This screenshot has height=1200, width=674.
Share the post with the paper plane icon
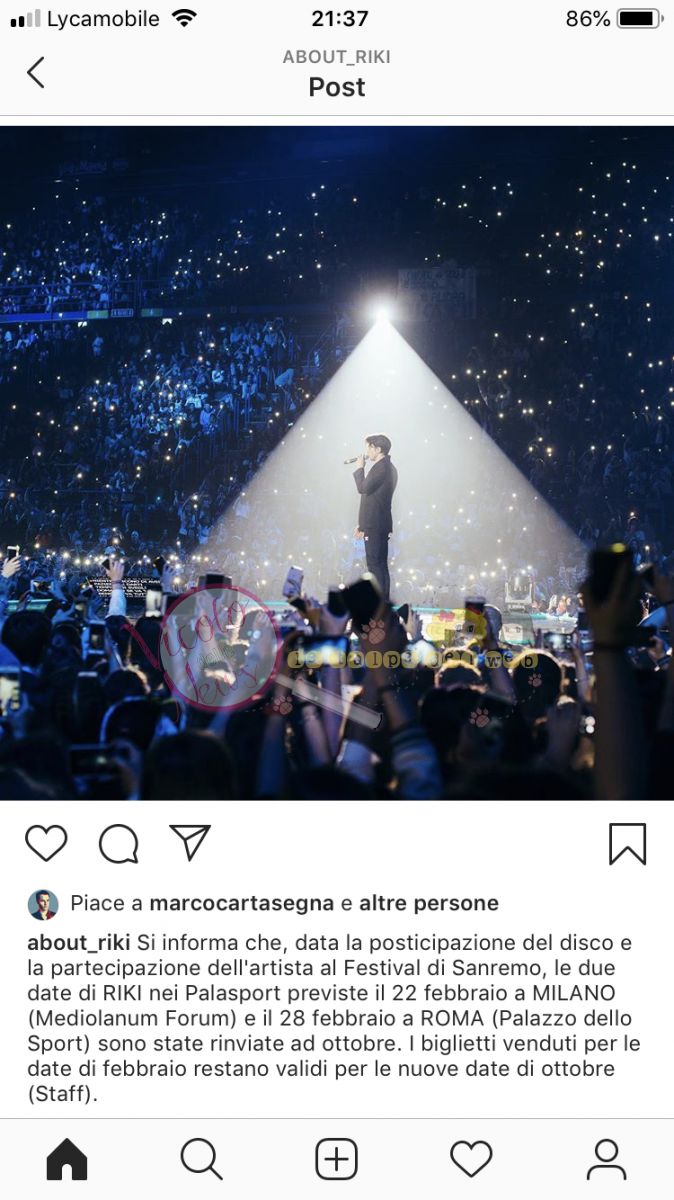coord(190,843)
